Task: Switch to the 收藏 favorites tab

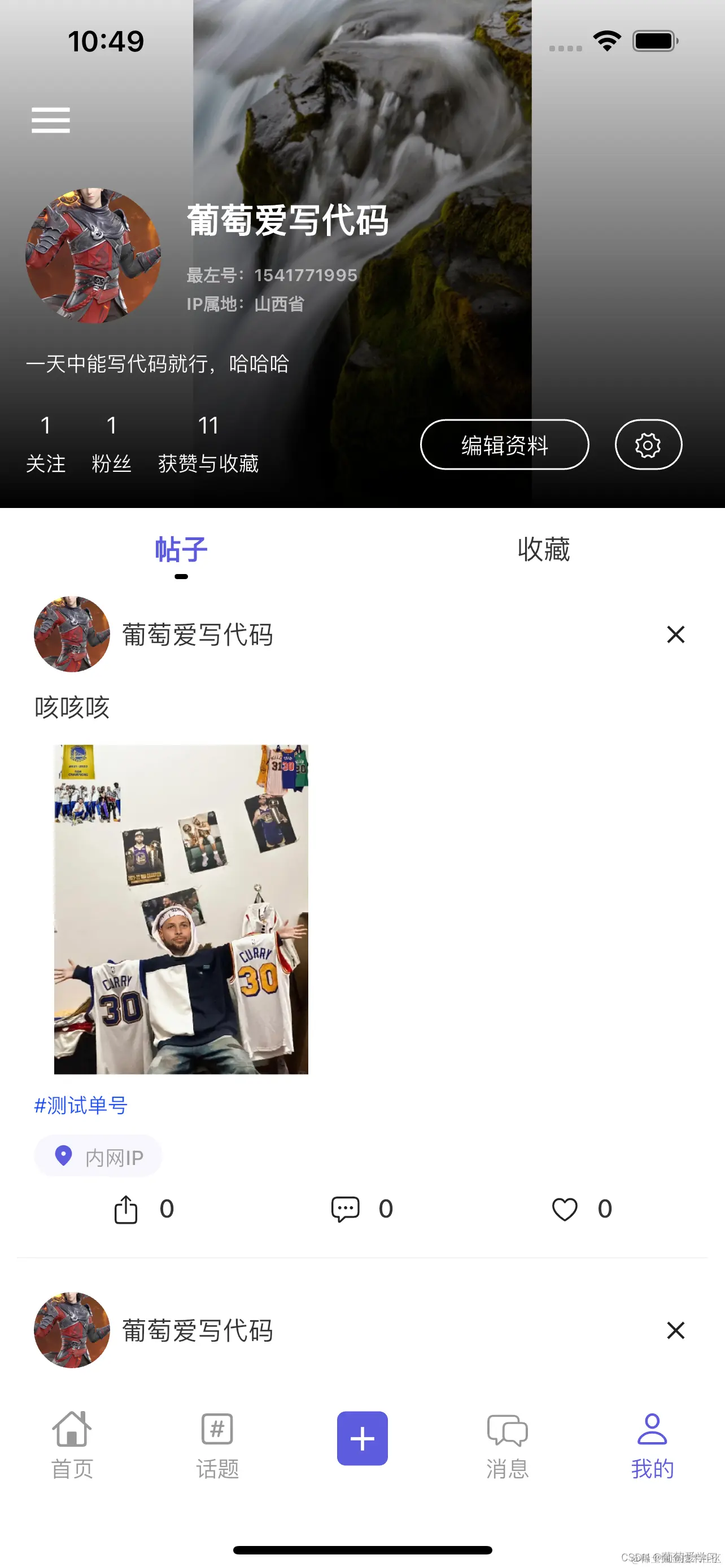Action: [x=544, y=550]
